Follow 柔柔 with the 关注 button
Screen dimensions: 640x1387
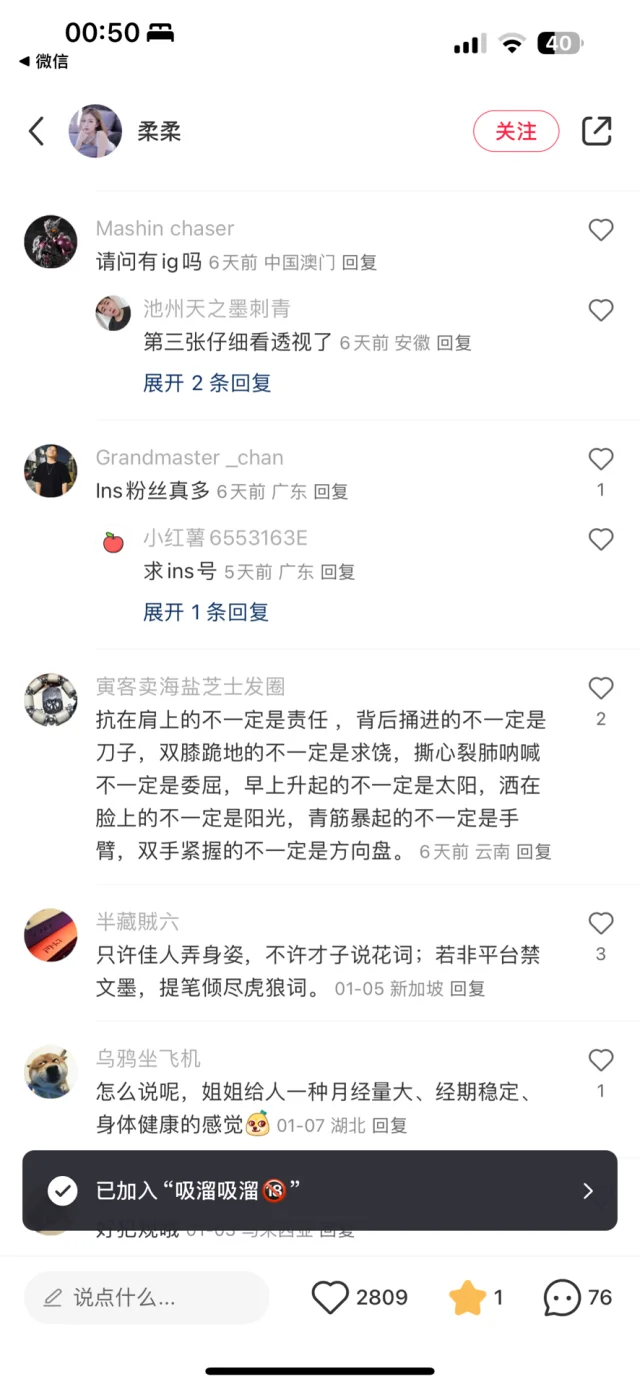[515, 131]
